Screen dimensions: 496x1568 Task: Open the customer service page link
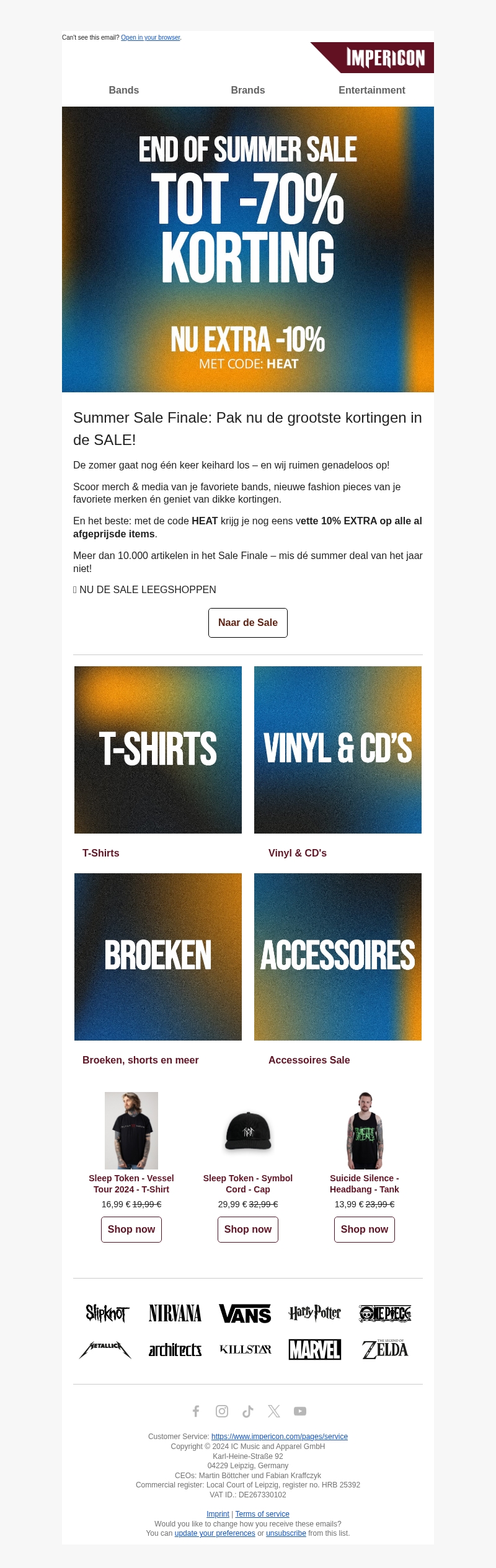coord(279,1437)
